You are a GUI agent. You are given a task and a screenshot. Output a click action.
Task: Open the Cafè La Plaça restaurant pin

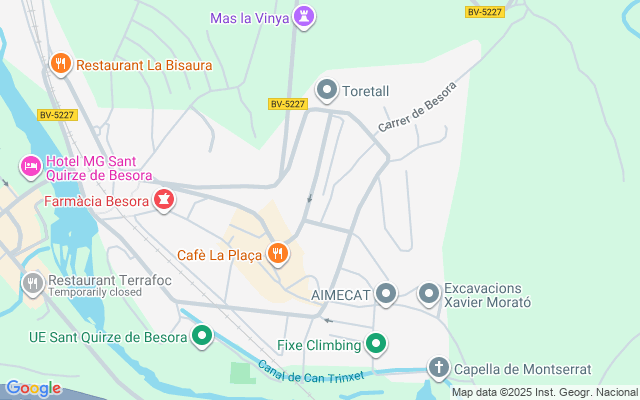point(278,255)
